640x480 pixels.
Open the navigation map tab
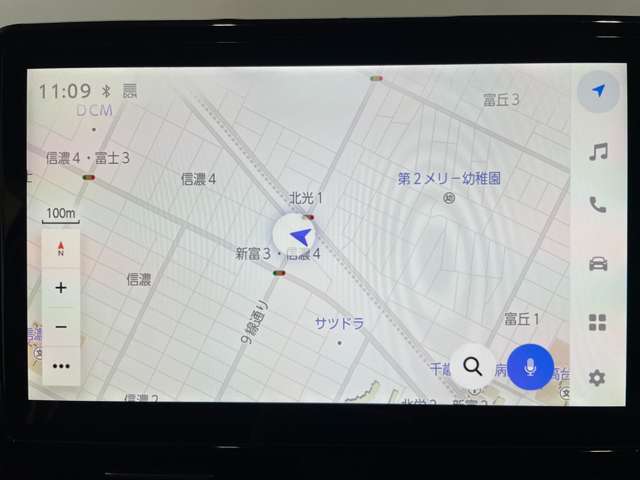coord(598,91)
